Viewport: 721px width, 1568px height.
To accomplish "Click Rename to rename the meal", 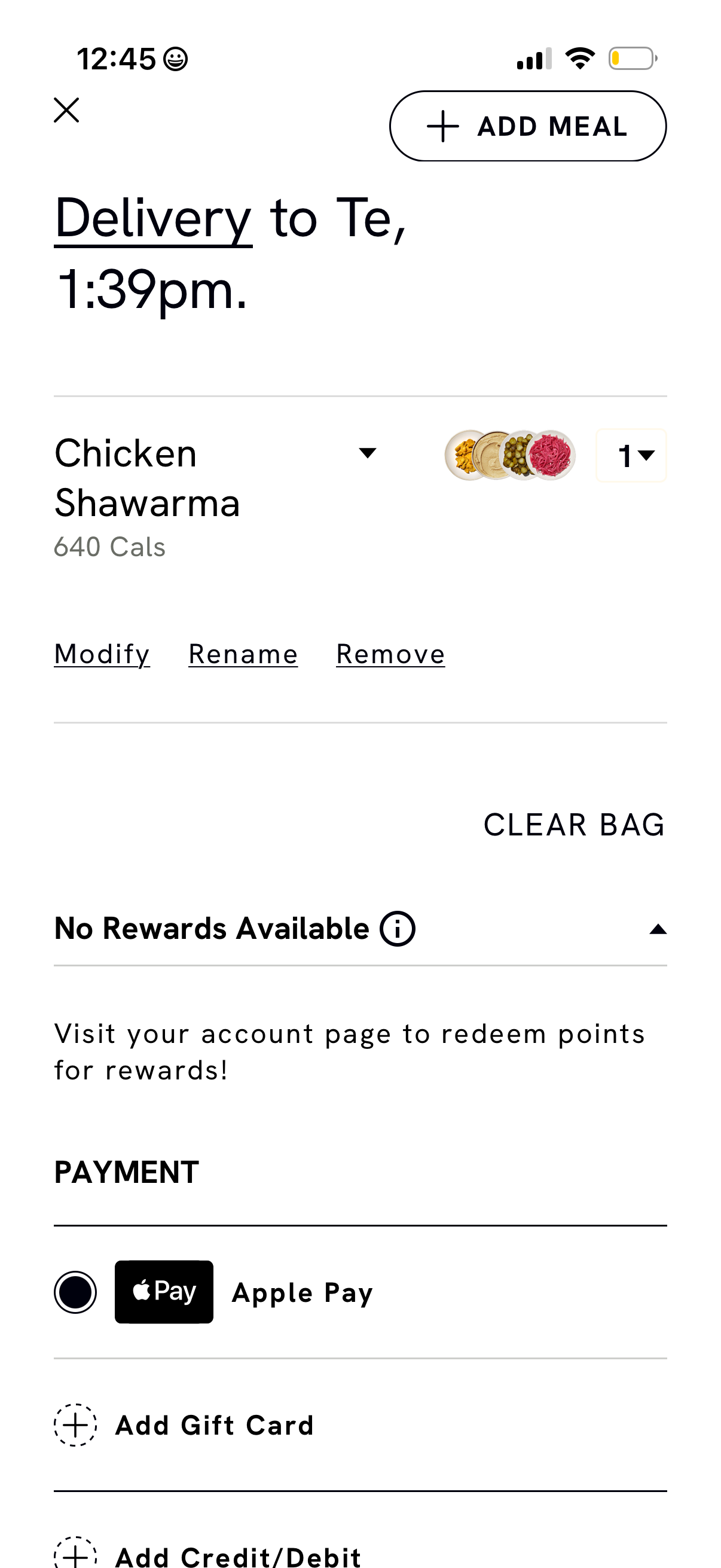I will point(243,654).
